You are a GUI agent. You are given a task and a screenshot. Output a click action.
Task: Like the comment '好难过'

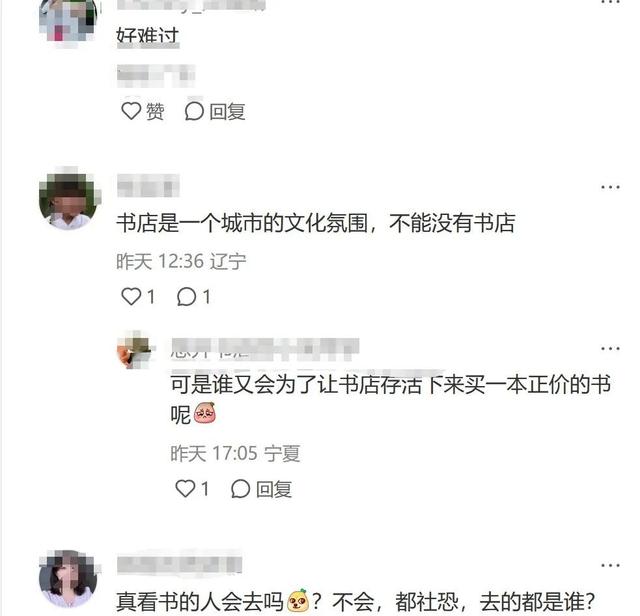(142, 112)
